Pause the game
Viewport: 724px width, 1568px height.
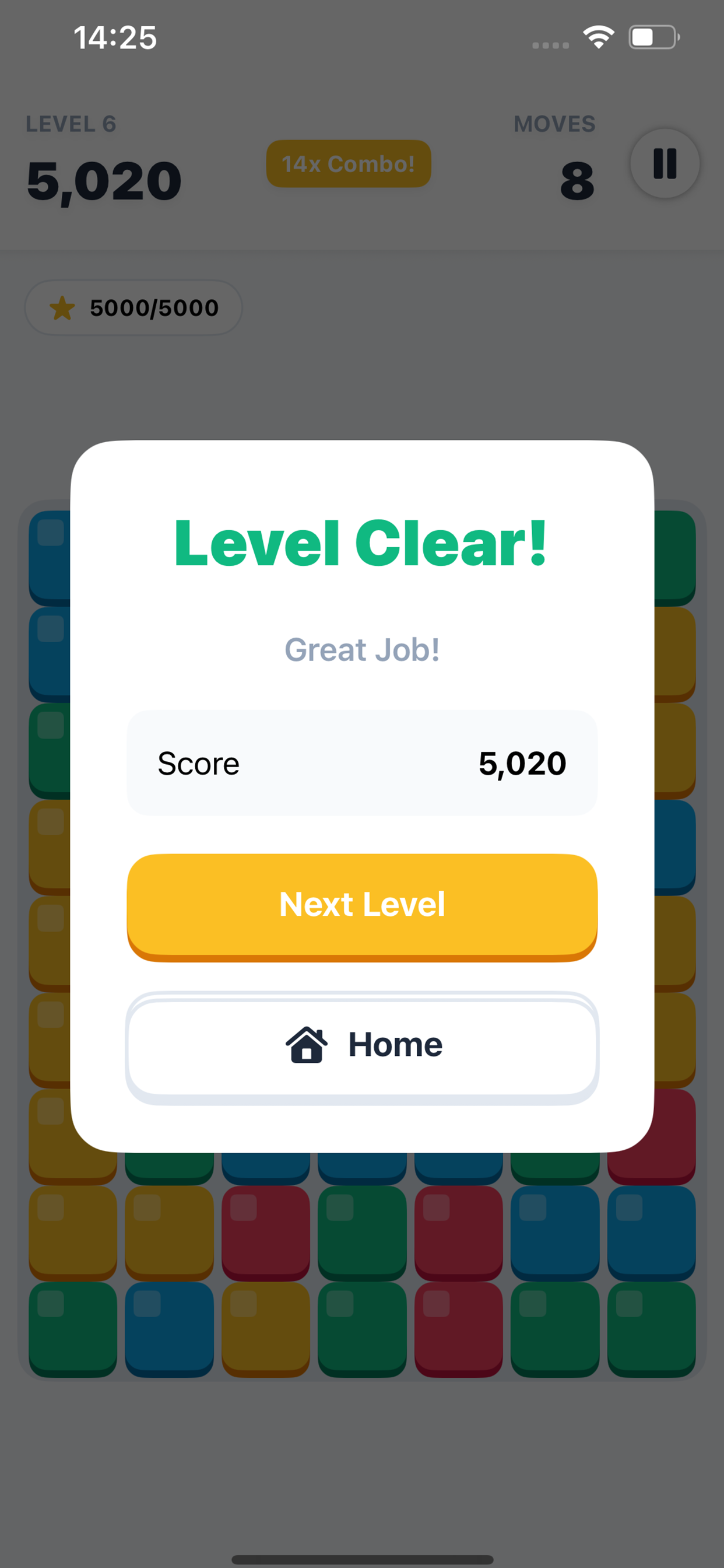(x=665, y=164)
